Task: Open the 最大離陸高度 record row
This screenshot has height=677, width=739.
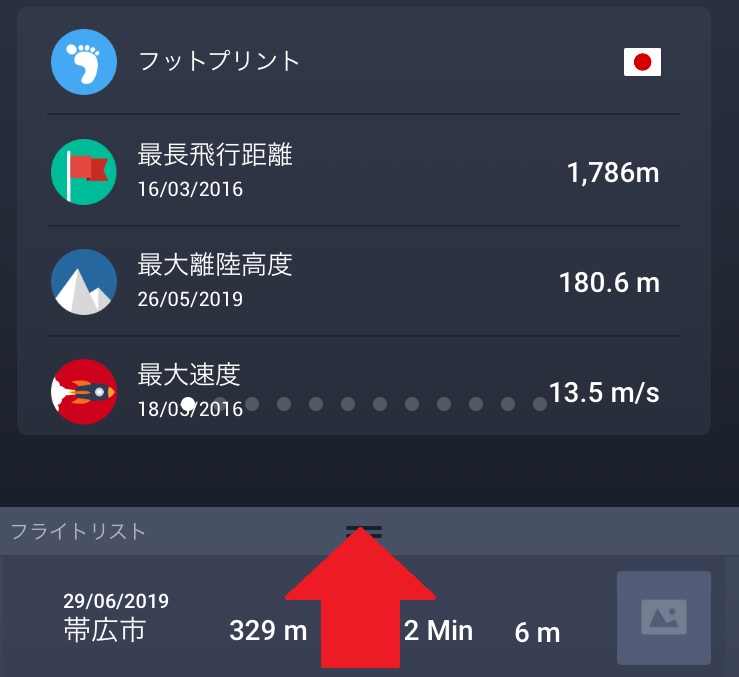Action: point(363,281)
